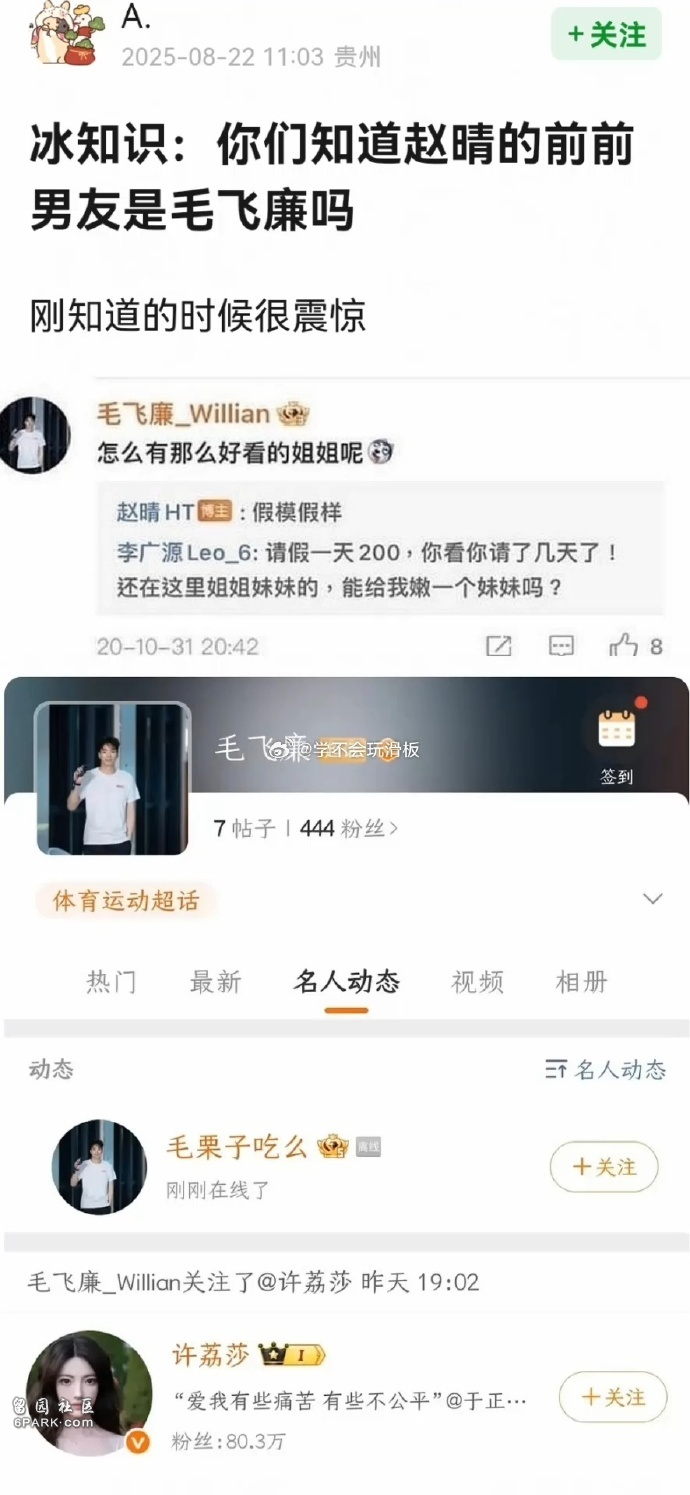The height and width of the screenshot is (1495, 690).
Task: Follow the author A. with +关注
Action: (606, 35)
